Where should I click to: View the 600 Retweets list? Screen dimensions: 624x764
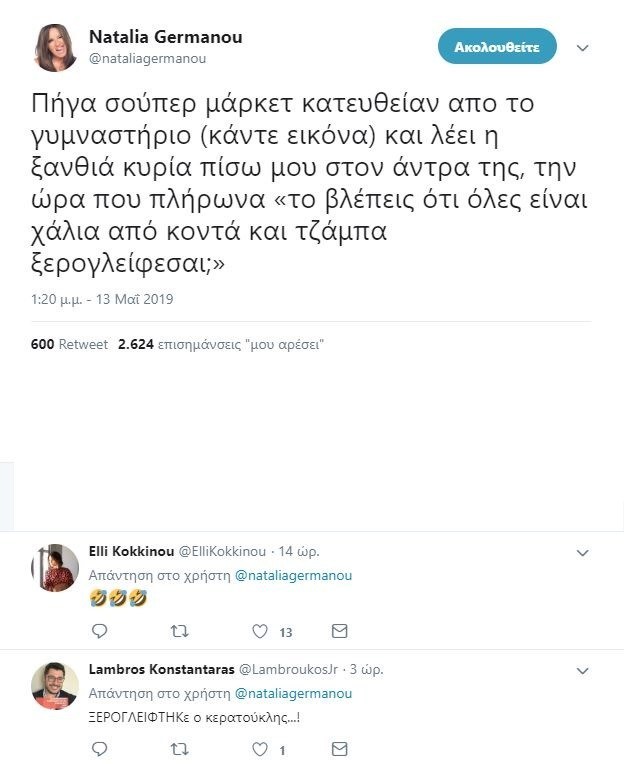tap(69, 344)
